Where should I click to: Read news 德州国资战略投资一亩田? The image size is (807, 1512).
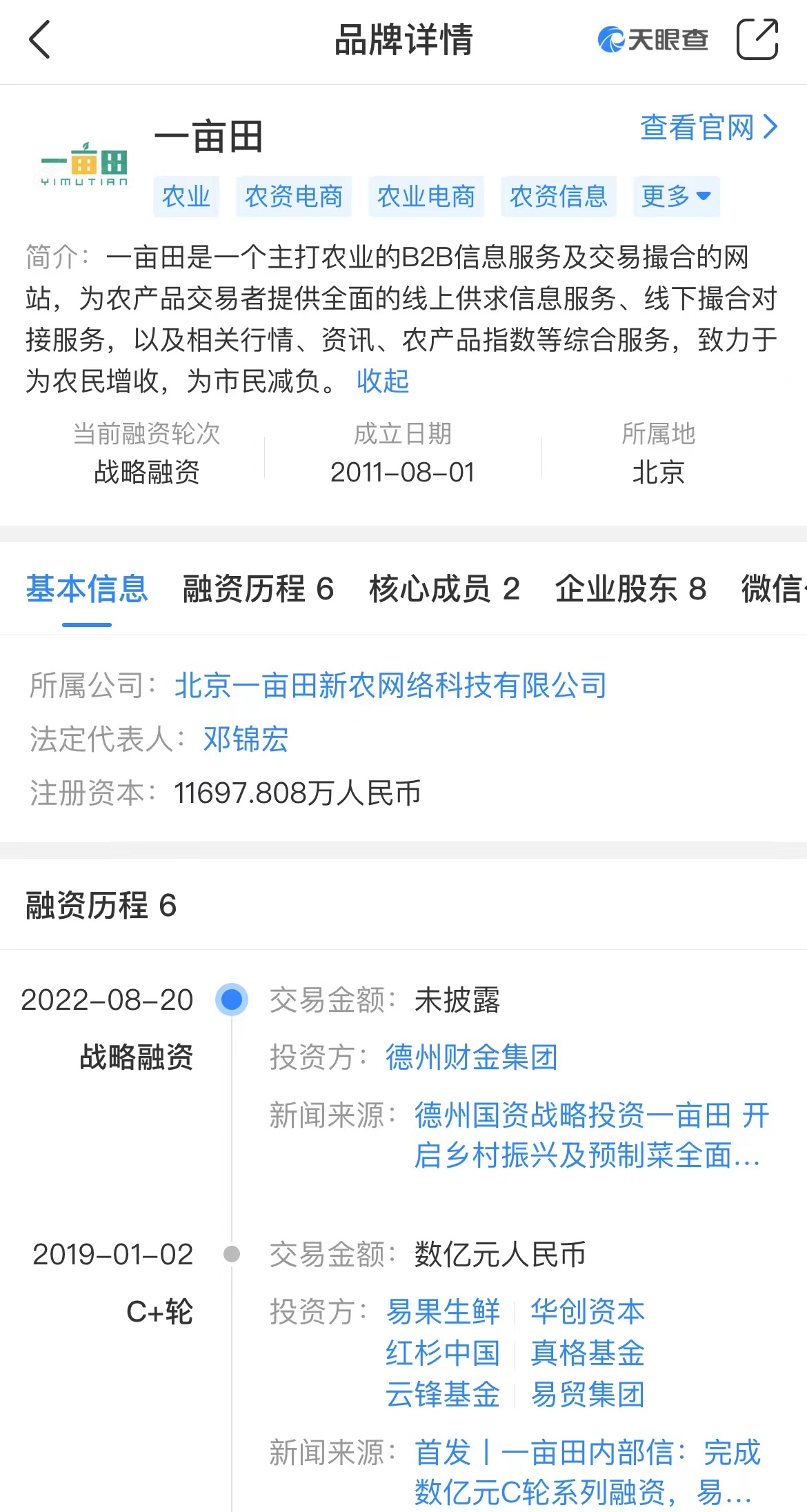pyautogui.click(x=592, y=1135)
